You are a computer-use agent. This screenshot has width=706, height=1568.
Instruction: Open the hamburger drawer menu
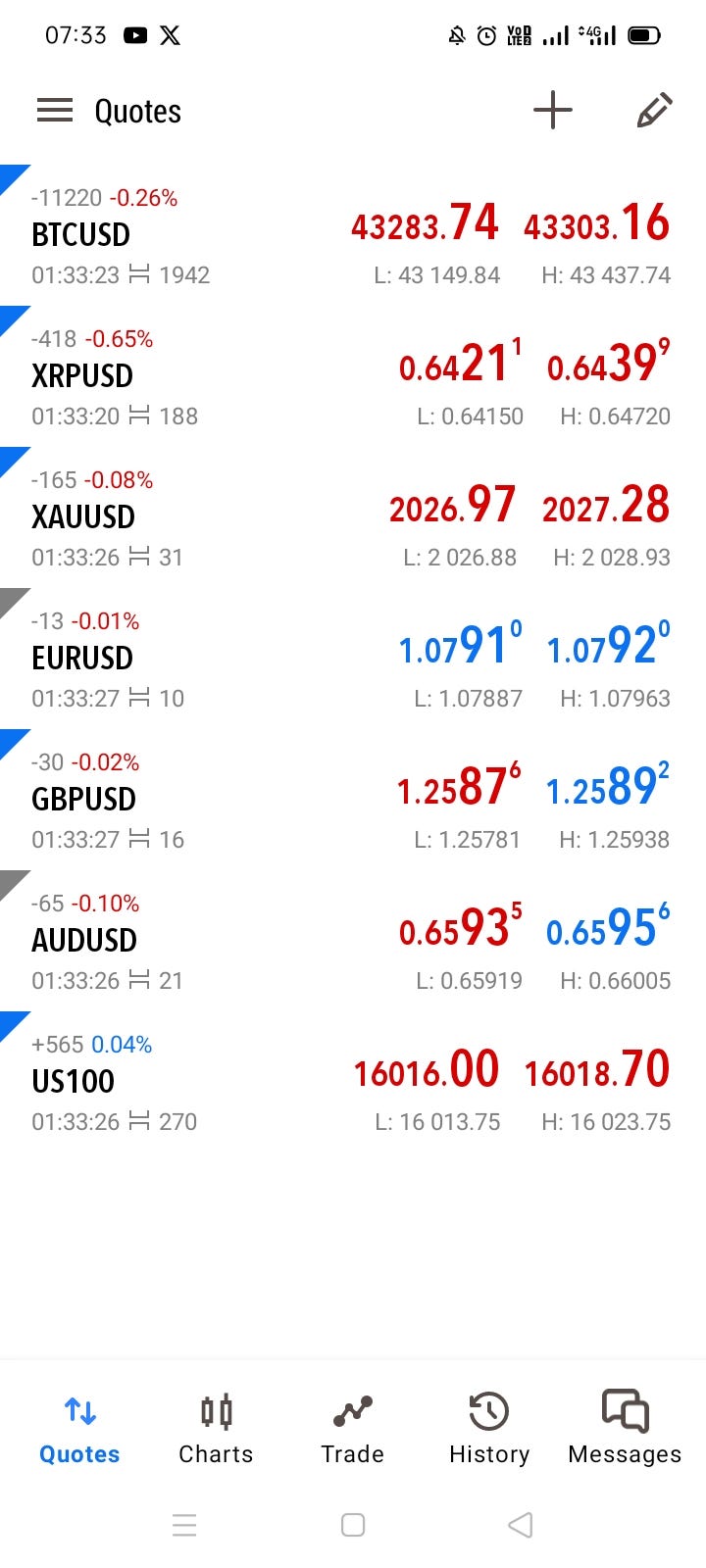click(55, 111)
